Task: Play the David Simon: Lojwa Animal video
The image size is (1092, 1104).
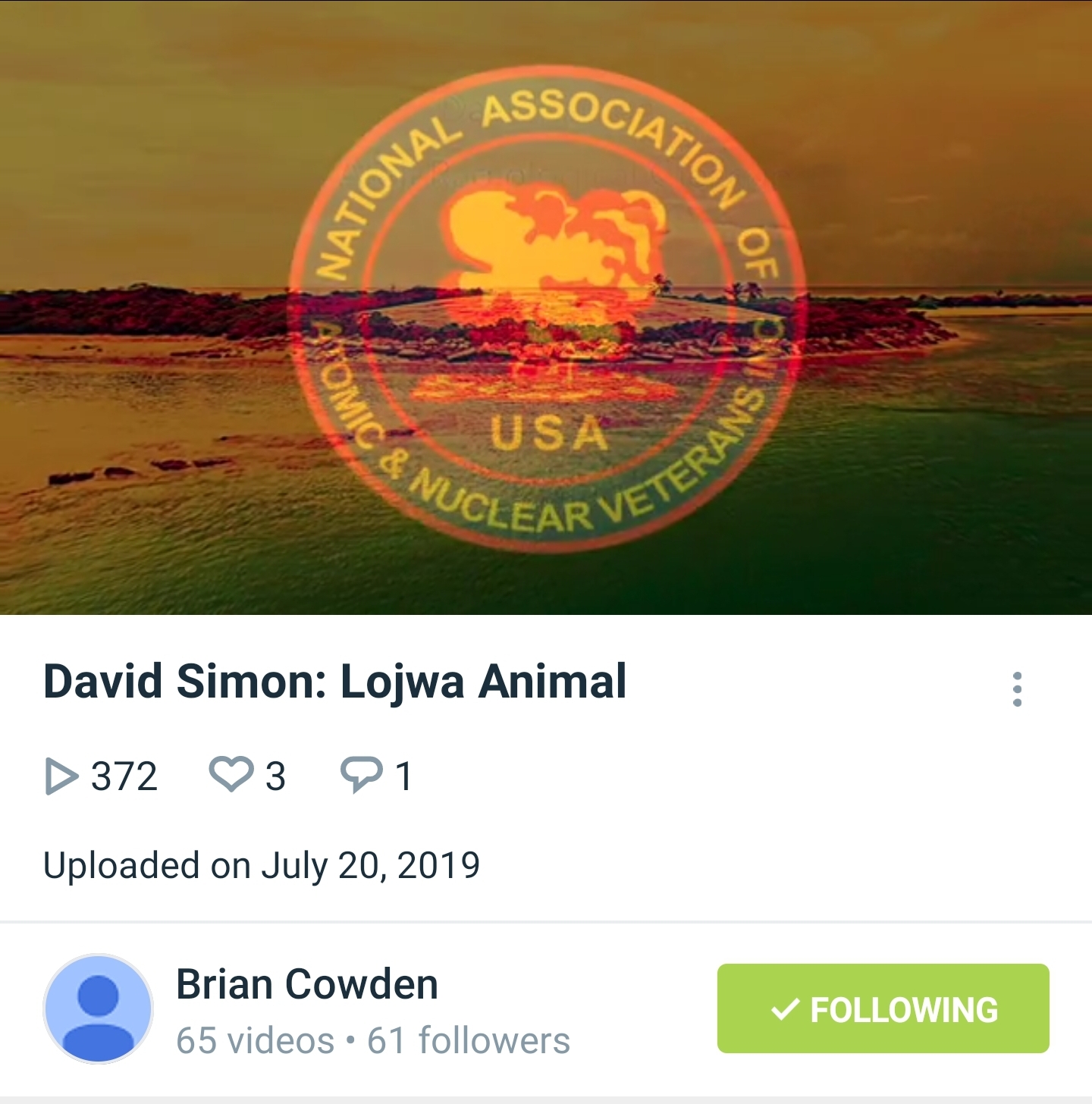Action: (x=546, y=307)
